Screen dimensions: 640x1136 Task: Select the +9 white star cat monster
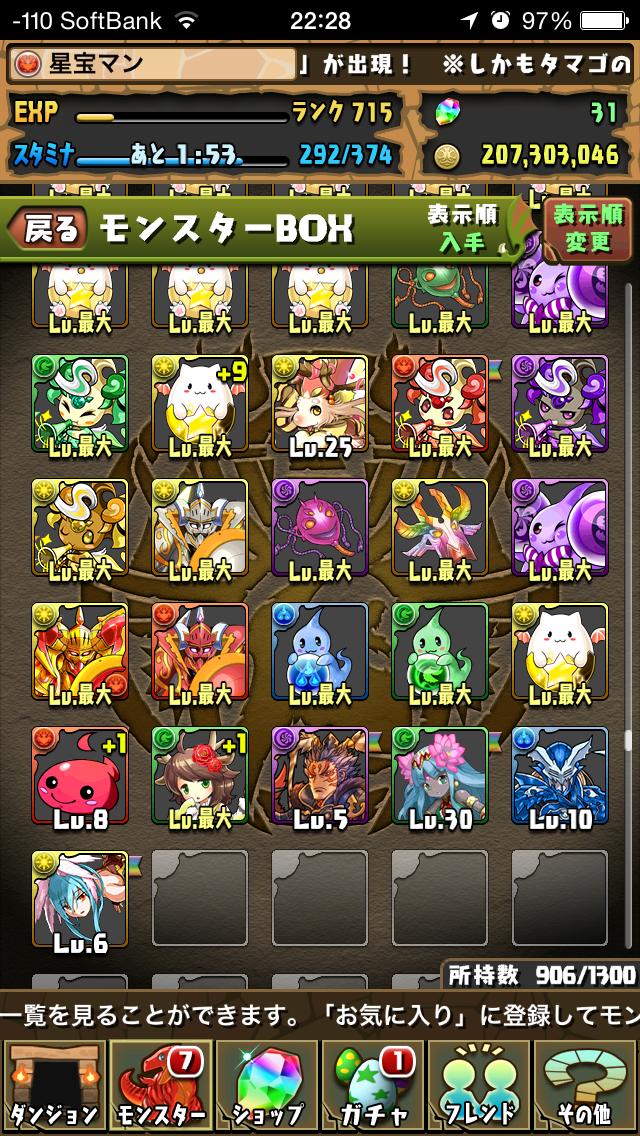click(200, 403)
